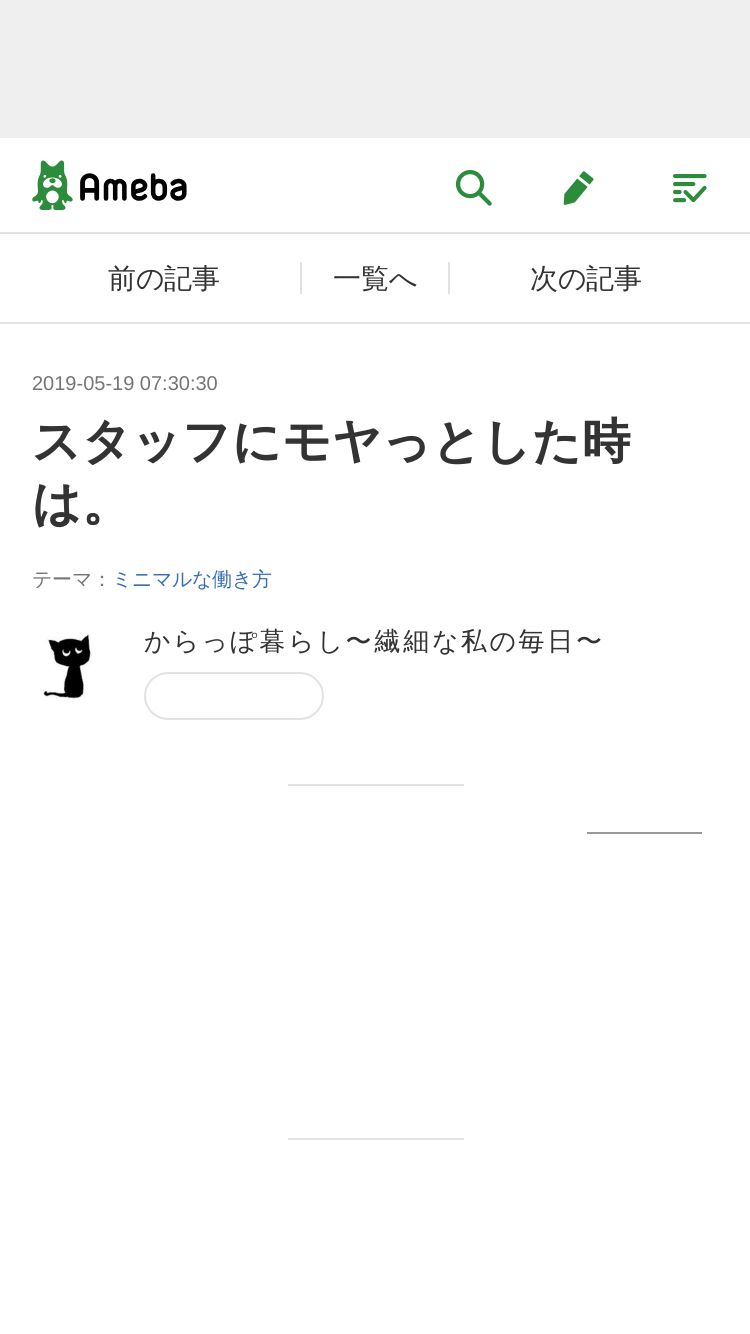Go to 前の記事

pyautogui.click(x=163, y=278)
